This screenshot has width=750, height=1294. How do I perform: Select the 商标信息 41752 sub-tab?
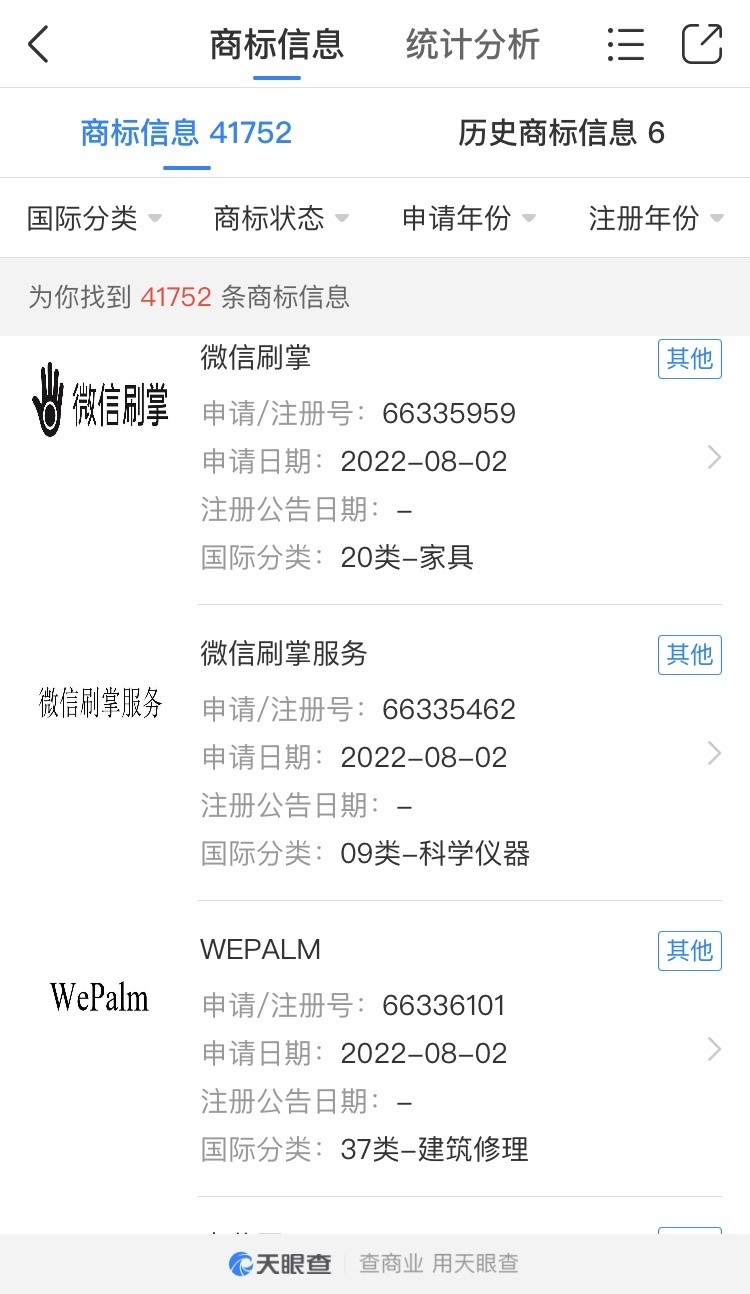point(186,132)
